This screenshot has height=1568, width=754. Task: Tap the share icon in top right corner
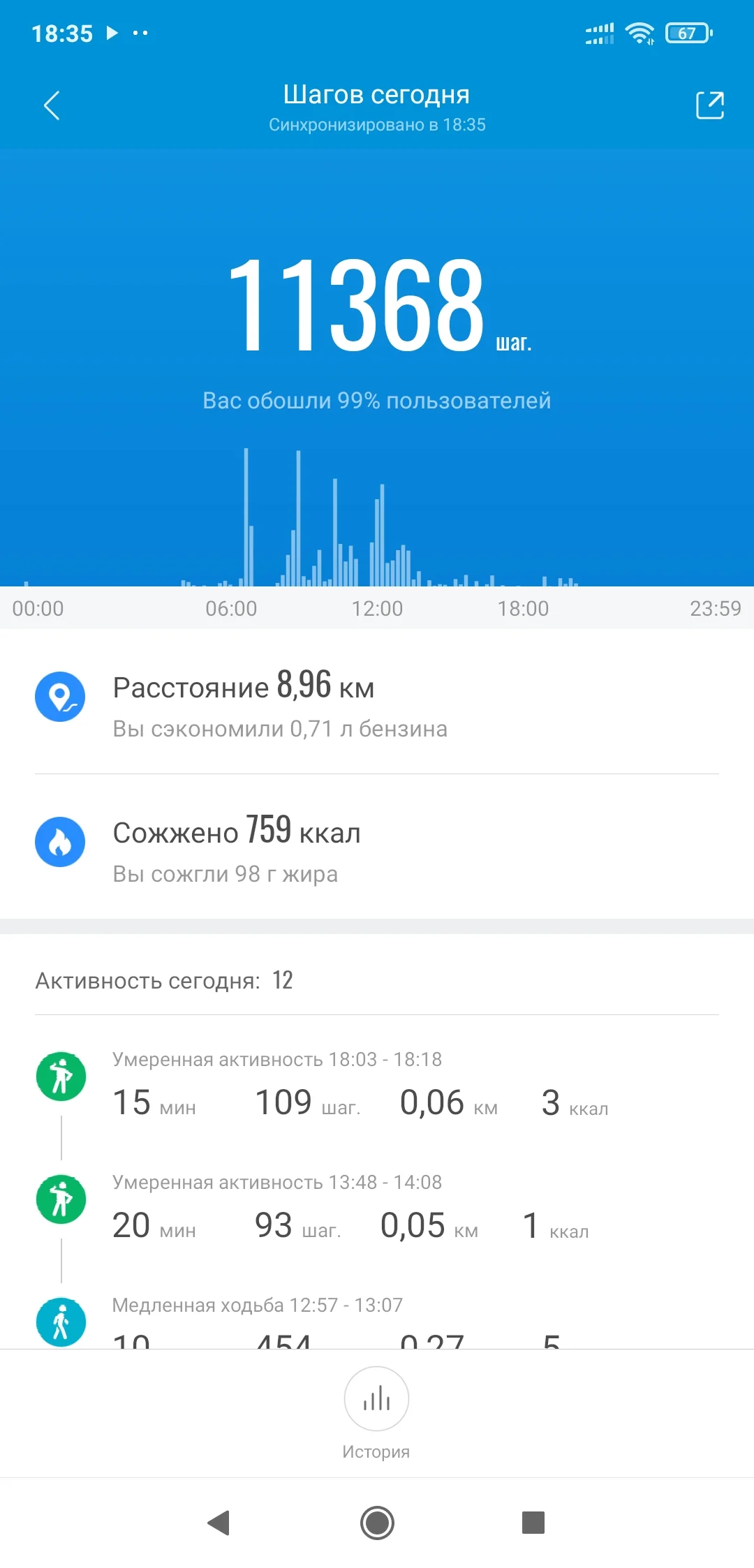709,106
